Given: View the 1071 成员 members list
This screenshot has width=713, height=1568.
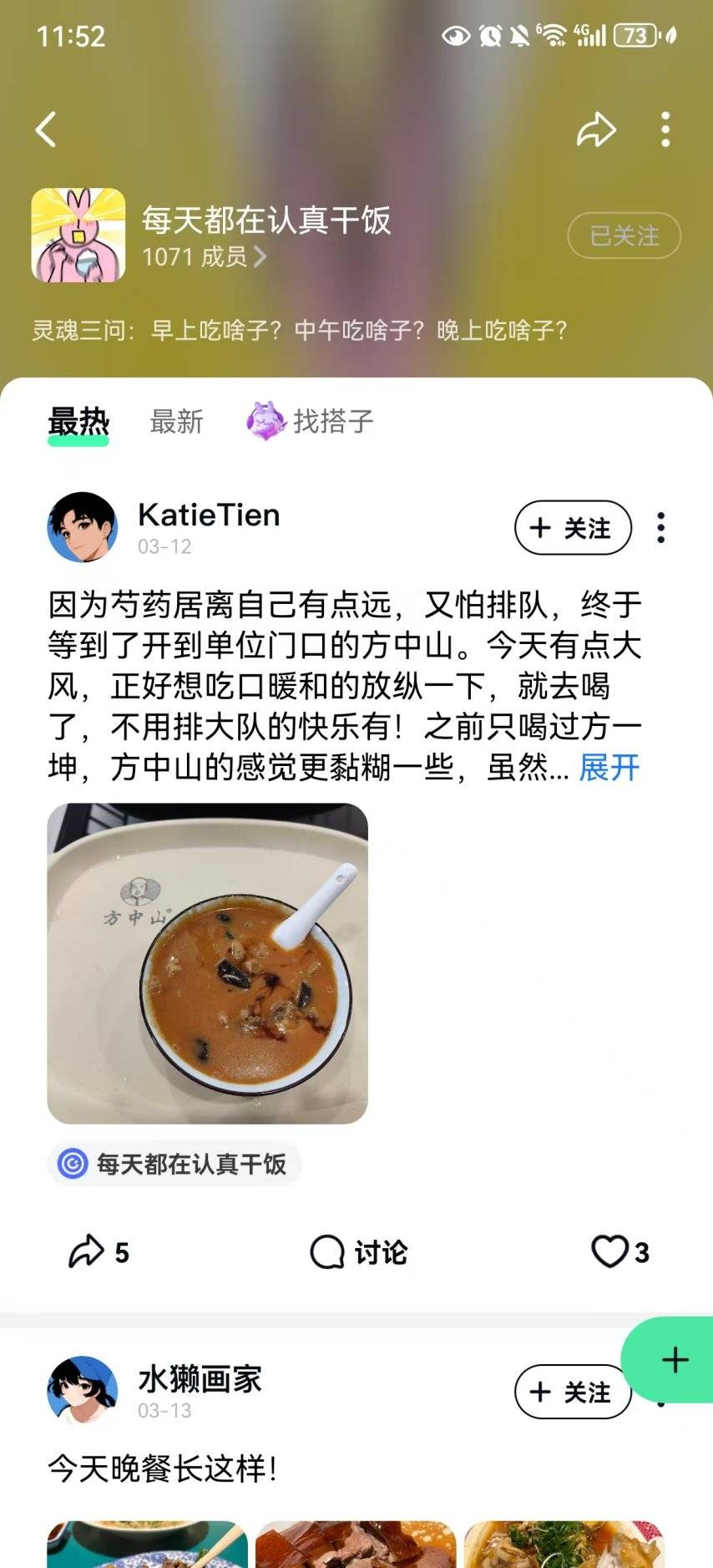Looking at the screenshot, I should click(203, 256).
